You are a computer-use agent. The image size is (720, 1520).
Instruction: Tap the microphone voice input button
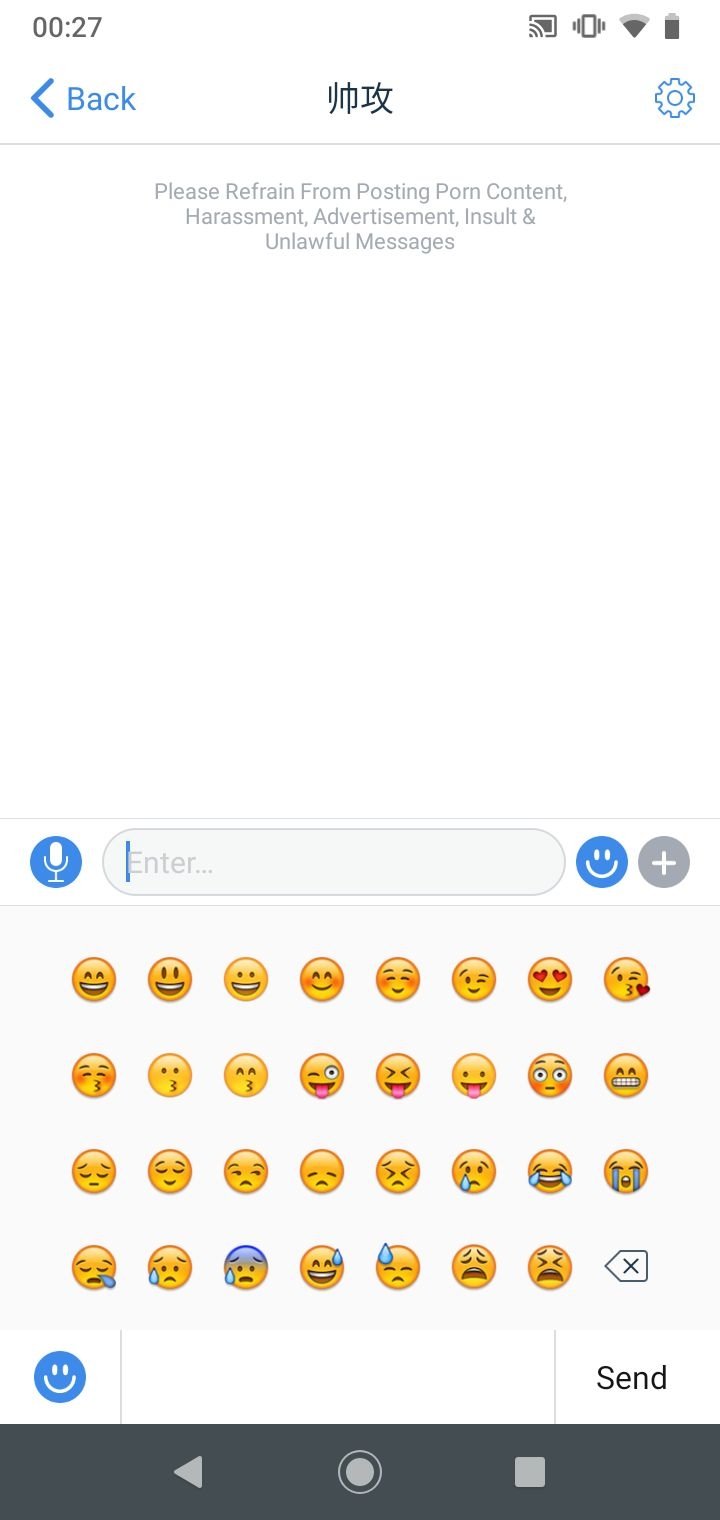(x=56, y=862)
